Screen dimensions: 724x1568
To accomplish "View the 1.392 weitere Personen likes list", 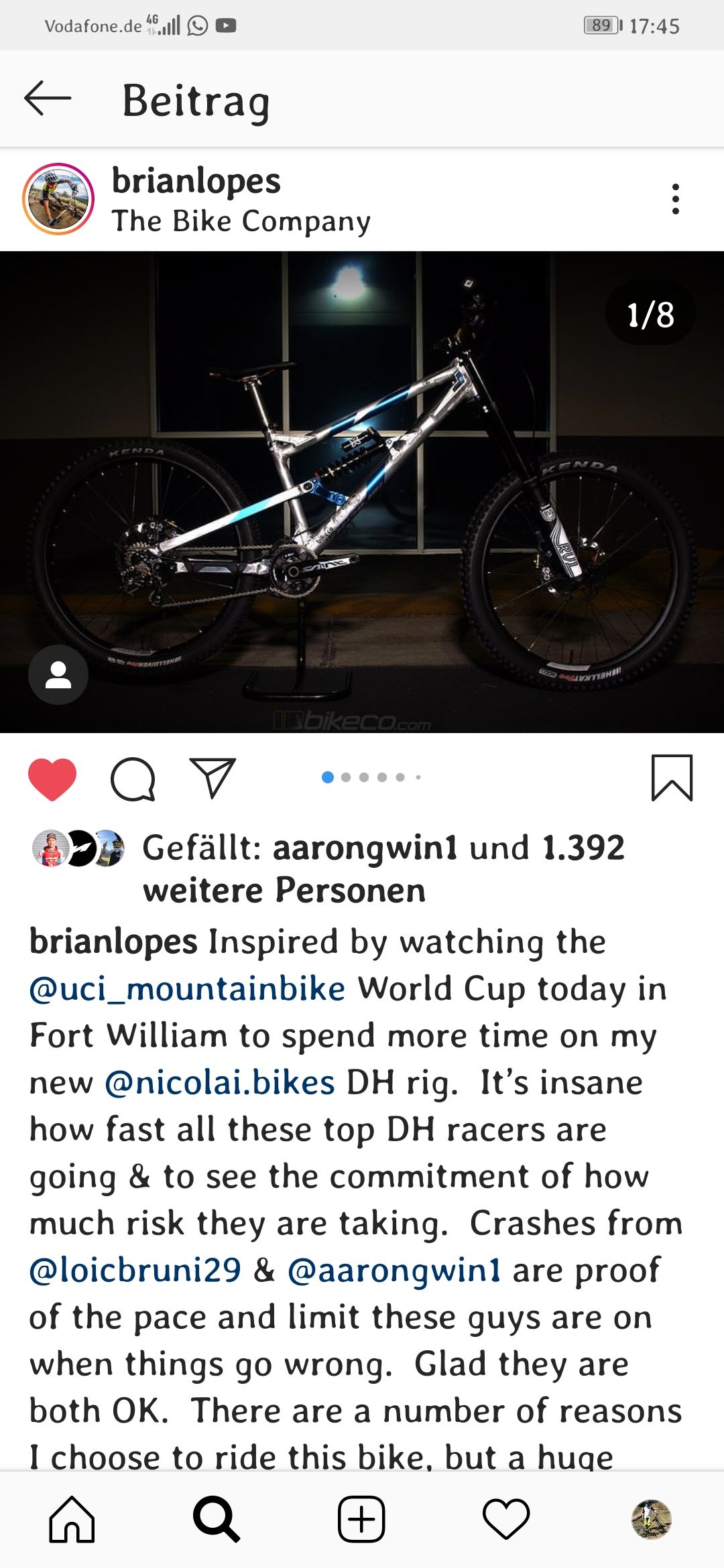I will tap(383, 869).
